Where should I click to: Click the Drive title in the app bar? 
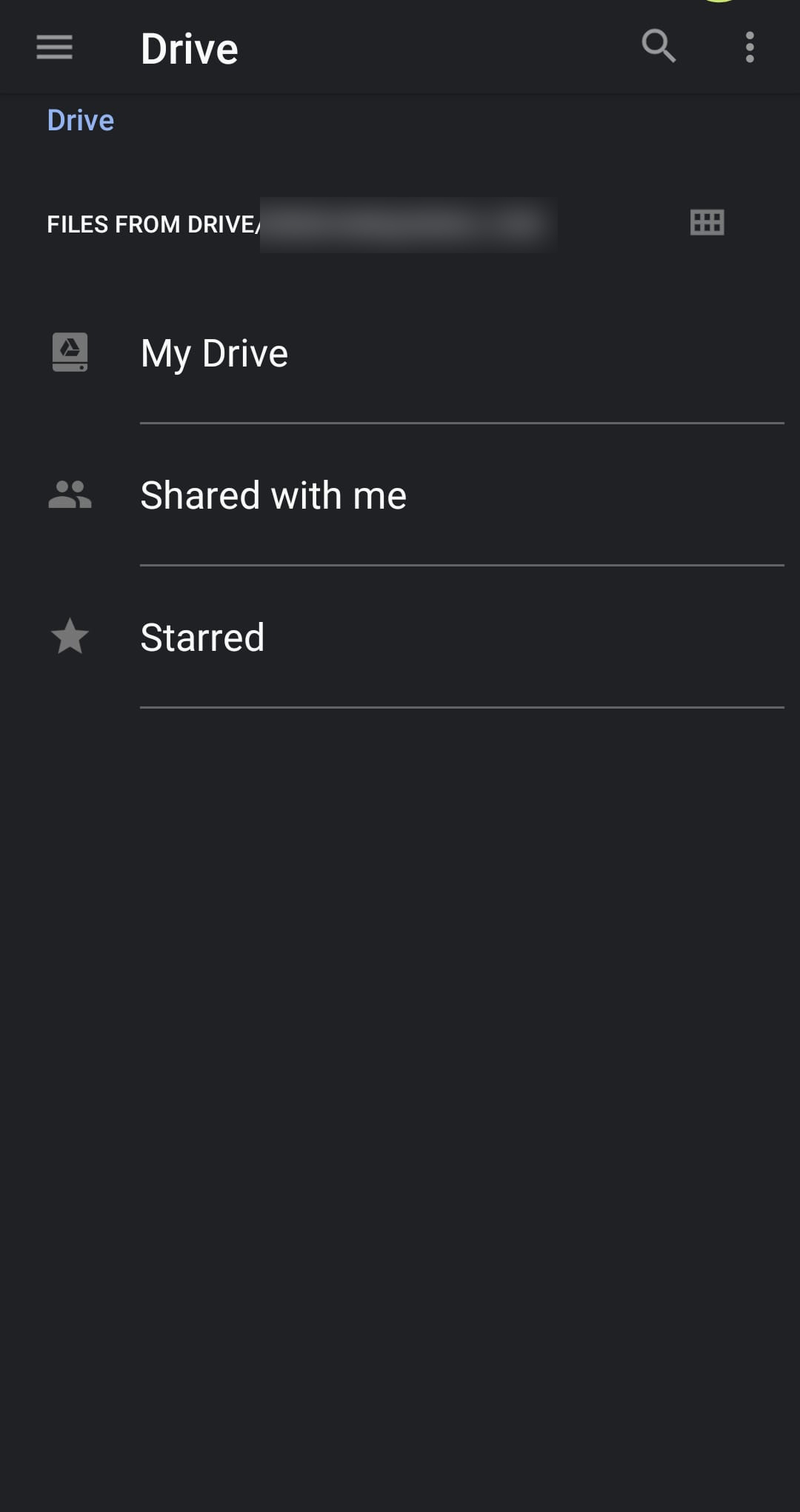[190, 47]
